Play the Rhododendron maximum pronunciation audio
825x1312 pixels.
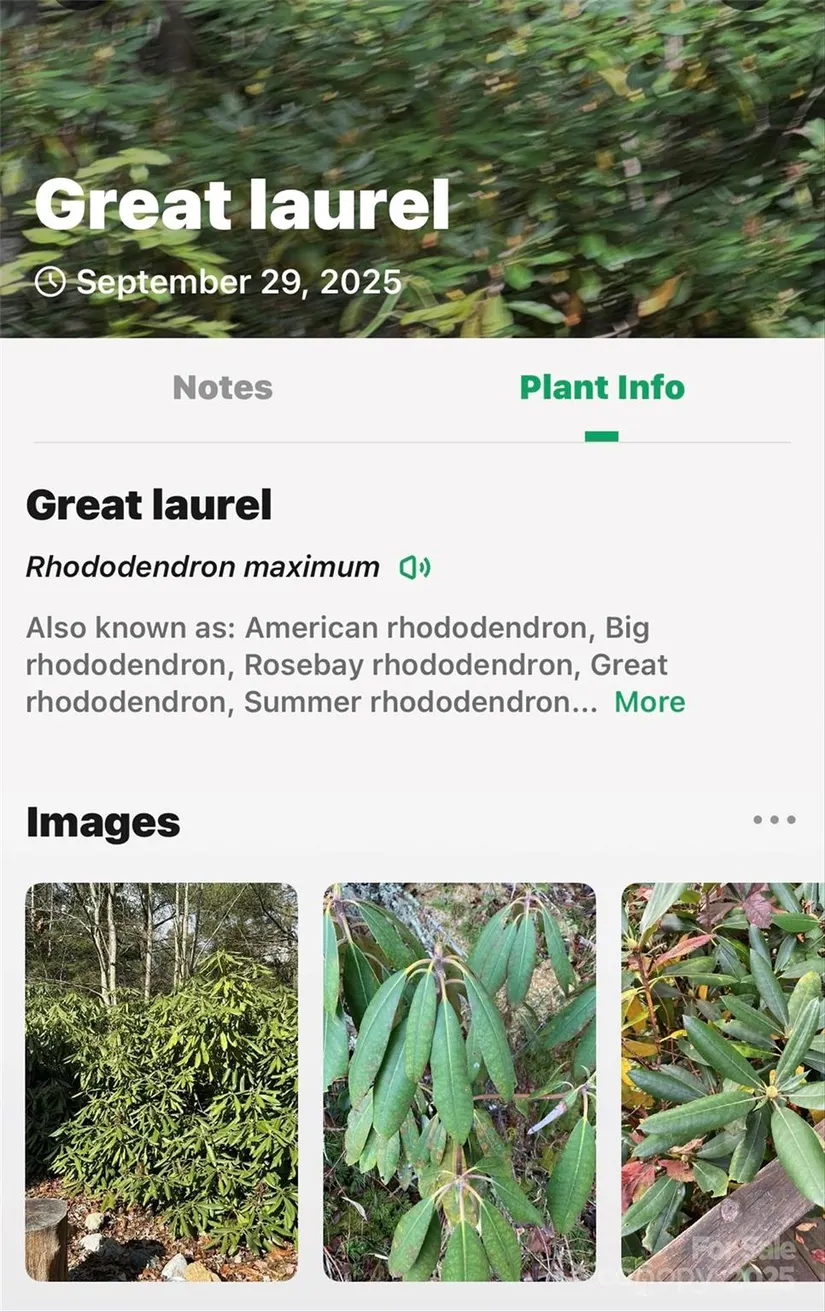click(415, 568)
